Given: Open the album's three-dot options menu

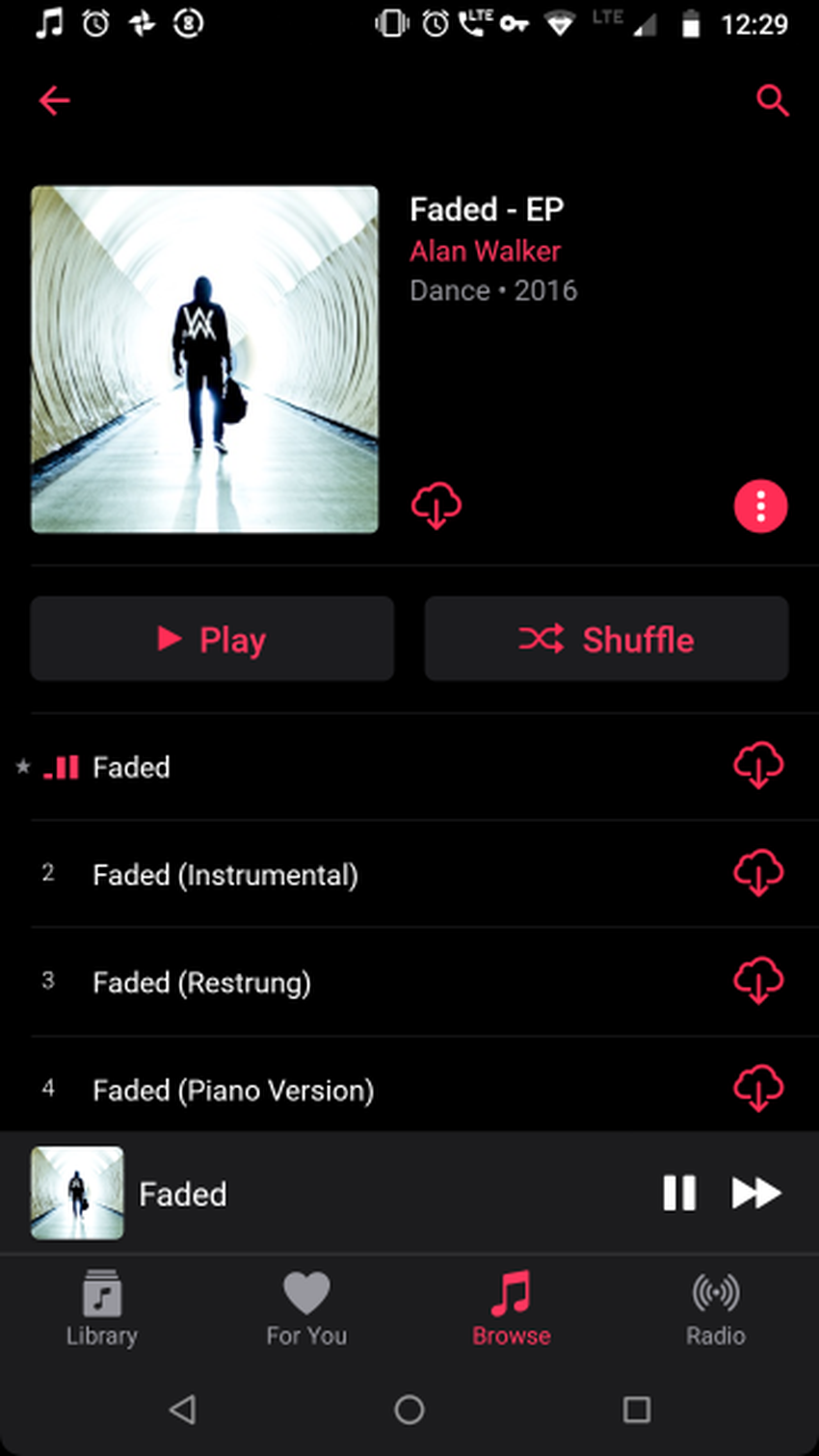Looking at the screenshot, I should click(760, 506).
